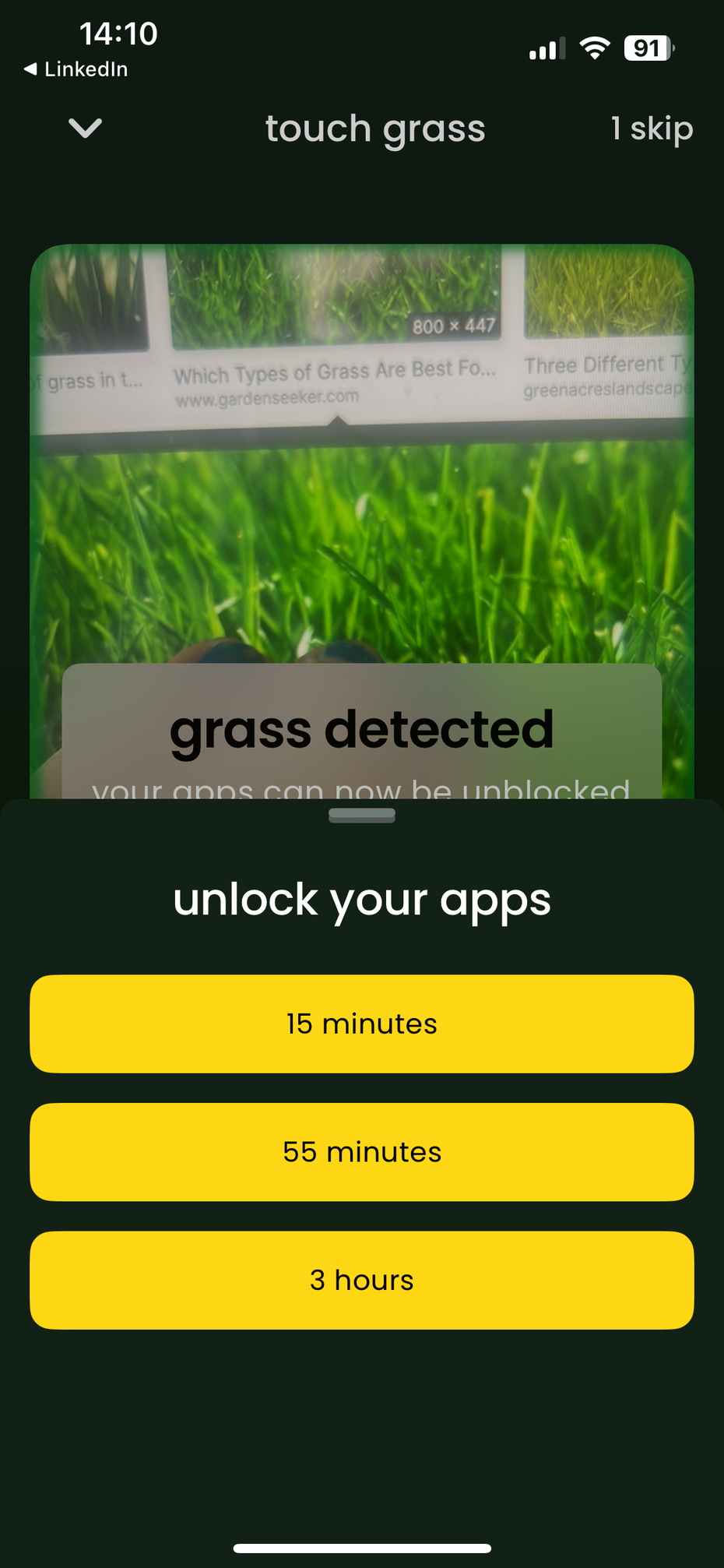Unlock apps for 15 minutes
Image resolution: width=724 pixels, height=1568 pixels.
pos(361,1024)
